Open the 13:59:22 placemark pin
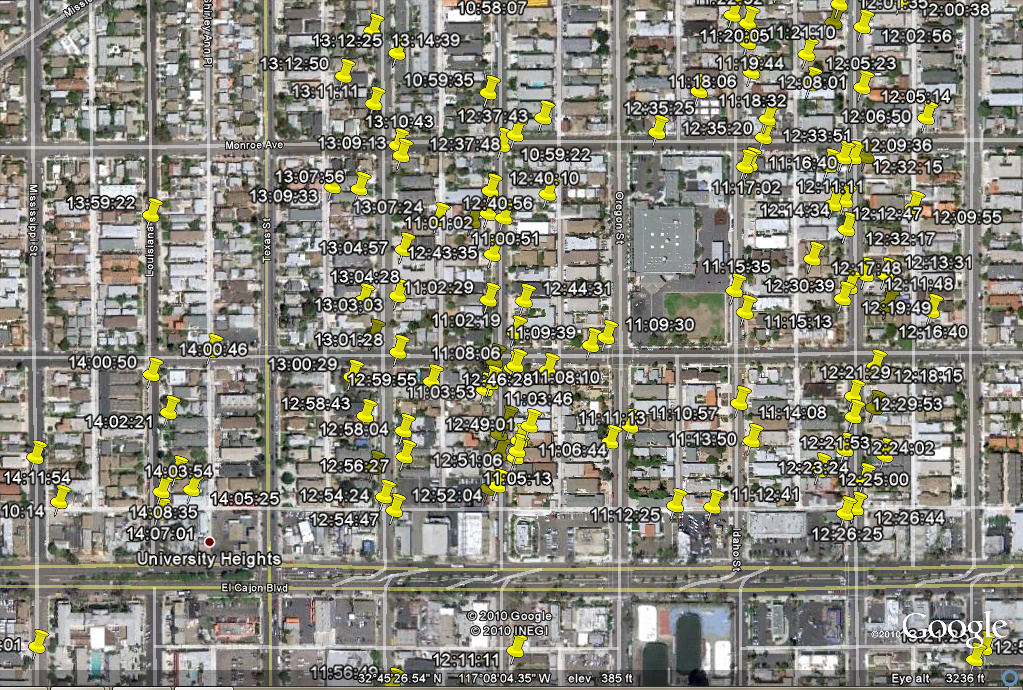 pos(152,211)
